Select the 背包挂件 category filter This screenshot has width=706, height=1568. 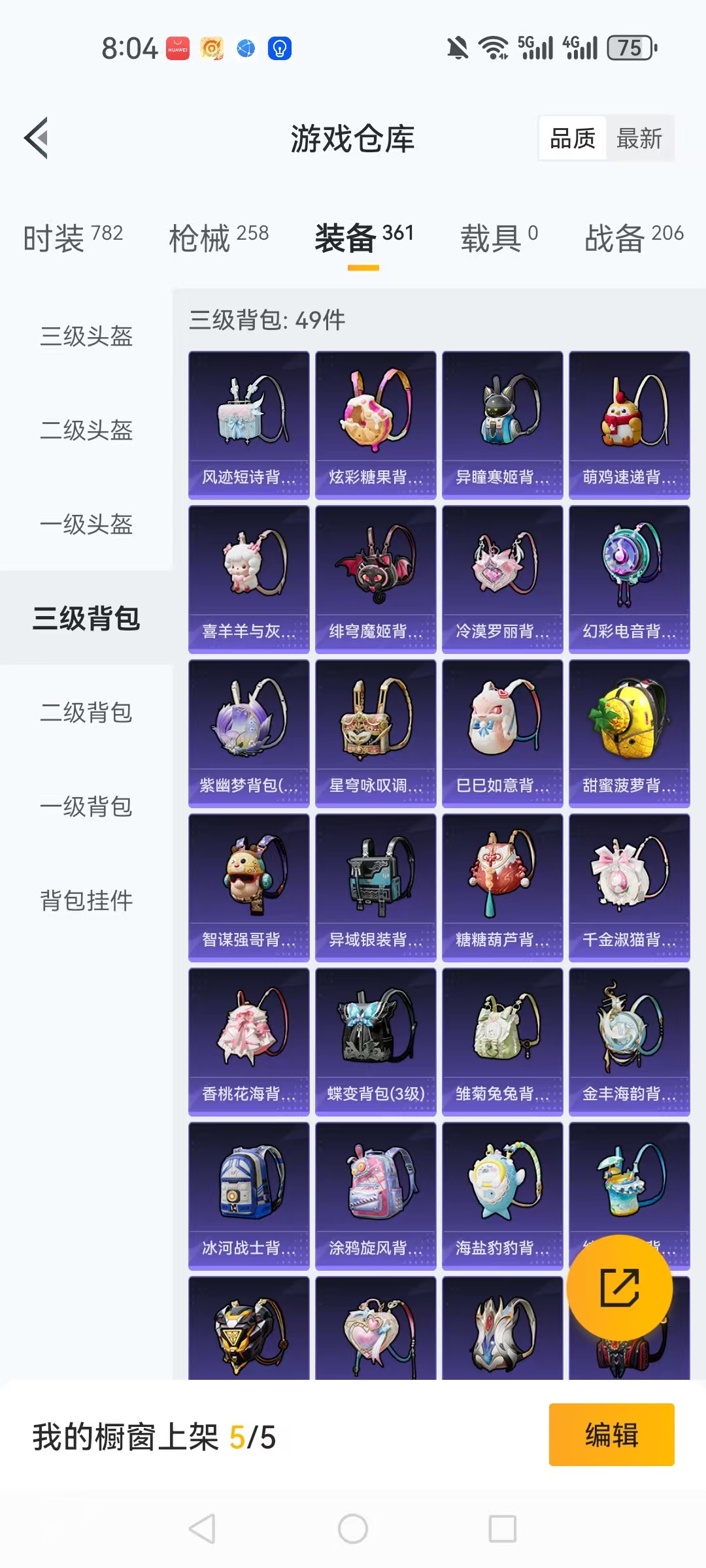point(86,902)
